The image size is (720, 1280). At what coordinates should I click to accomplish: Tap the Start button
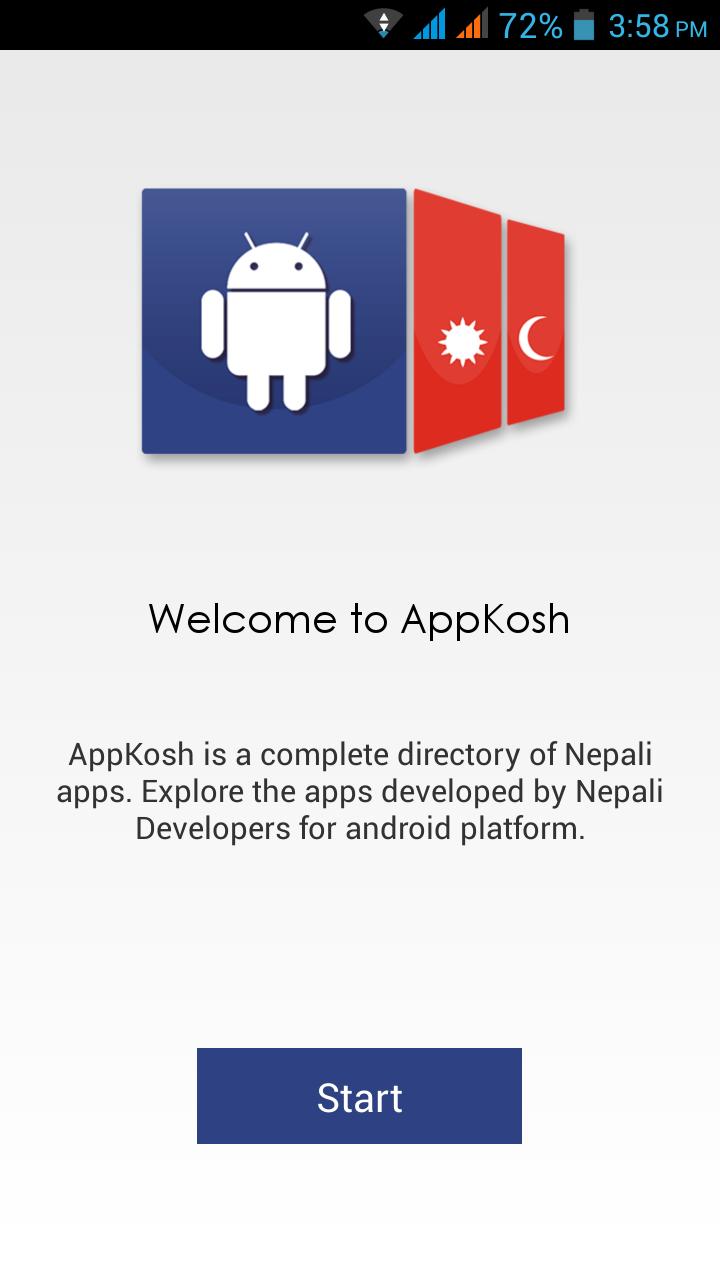point(359,1096)
